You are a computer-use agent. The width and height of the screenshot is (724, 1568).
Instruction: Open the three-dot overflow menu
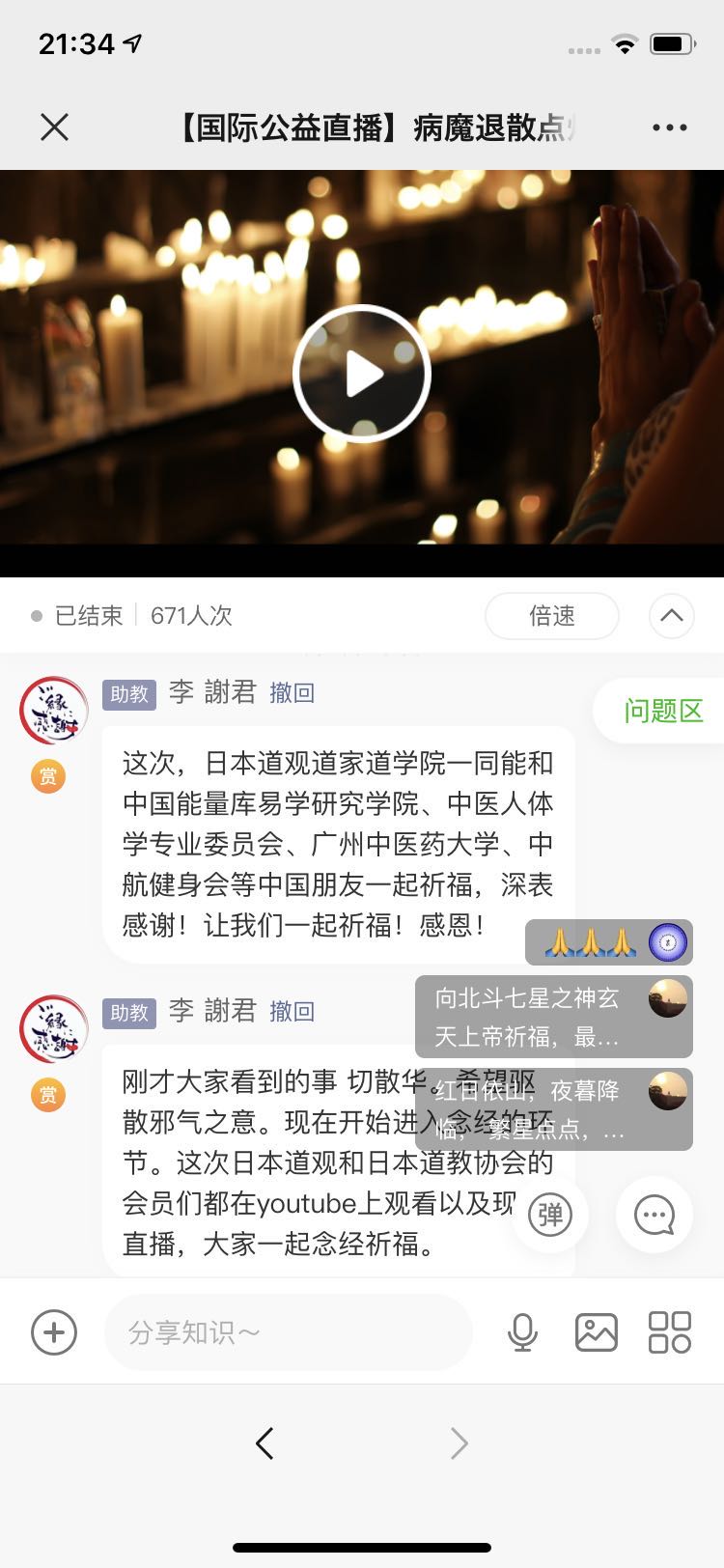pyautogui.click(x=669, y=127)
